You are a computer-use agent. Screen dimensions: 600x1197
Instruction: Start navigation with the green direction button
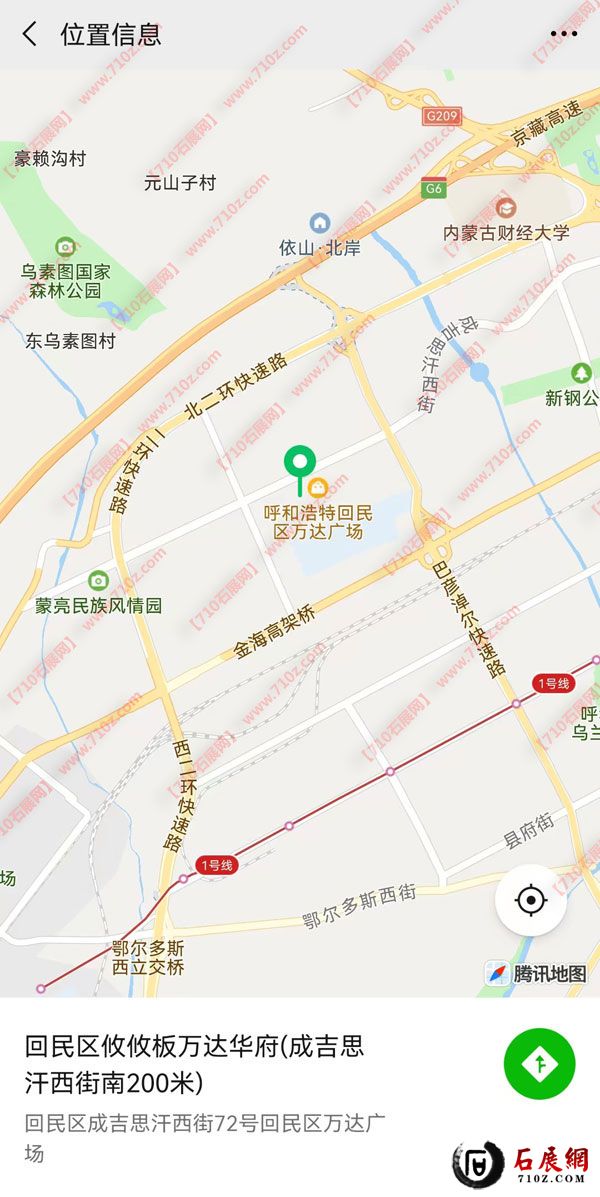pos(540,1064)
